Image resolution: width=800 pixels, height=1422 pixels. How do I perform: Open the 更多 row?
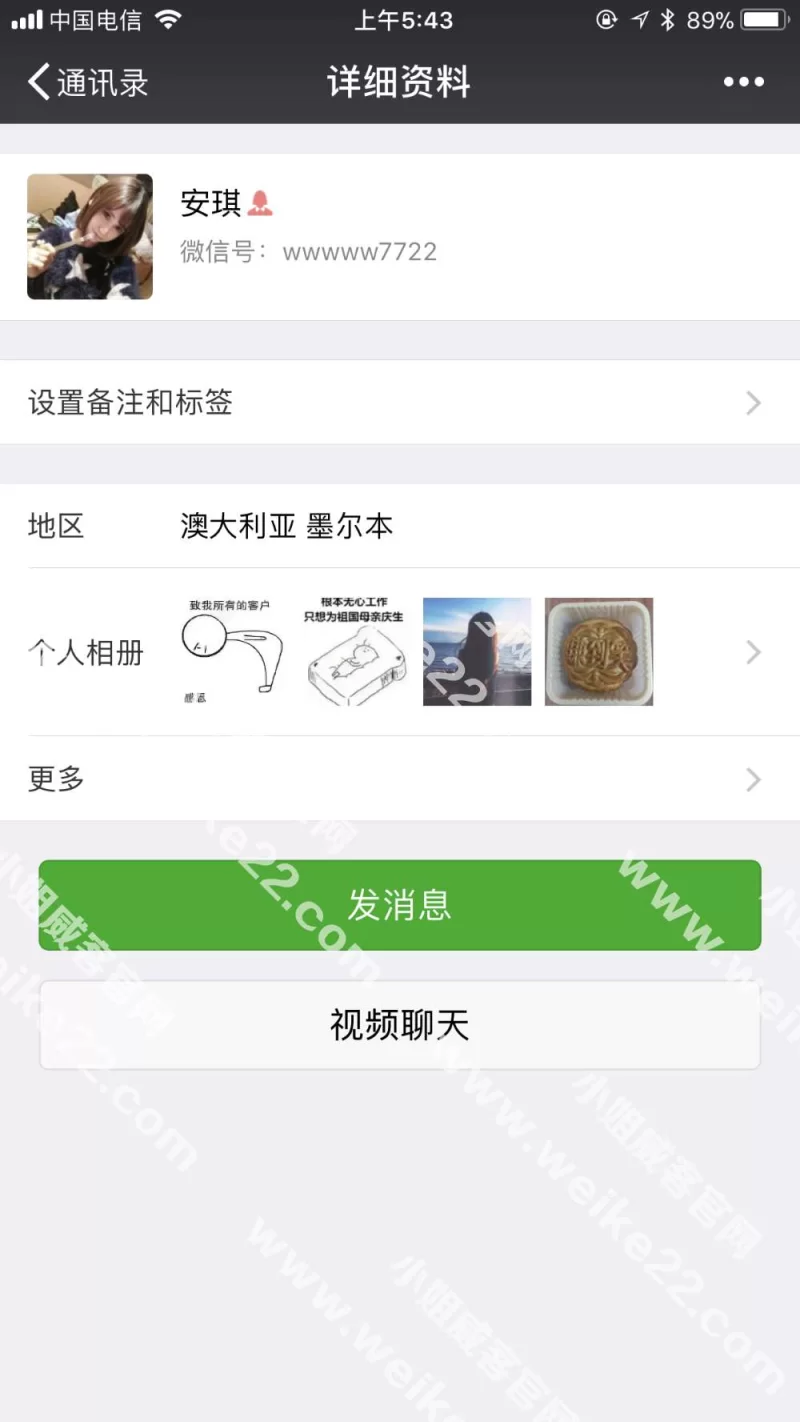pyautogui.click(x=400, y=779)
